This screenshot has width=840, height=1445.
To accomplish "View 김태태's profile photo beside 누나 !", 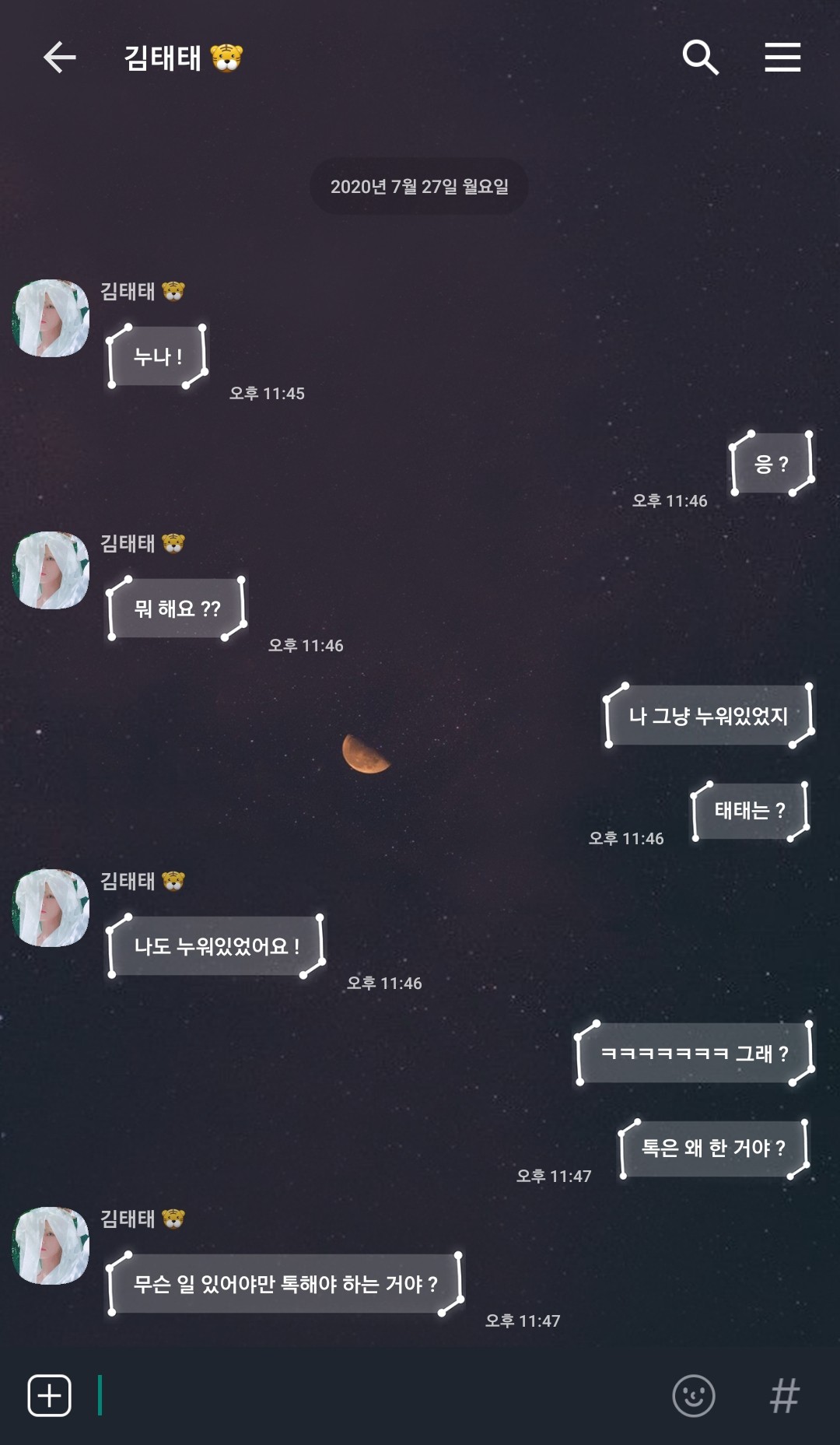I will point(51,318).
